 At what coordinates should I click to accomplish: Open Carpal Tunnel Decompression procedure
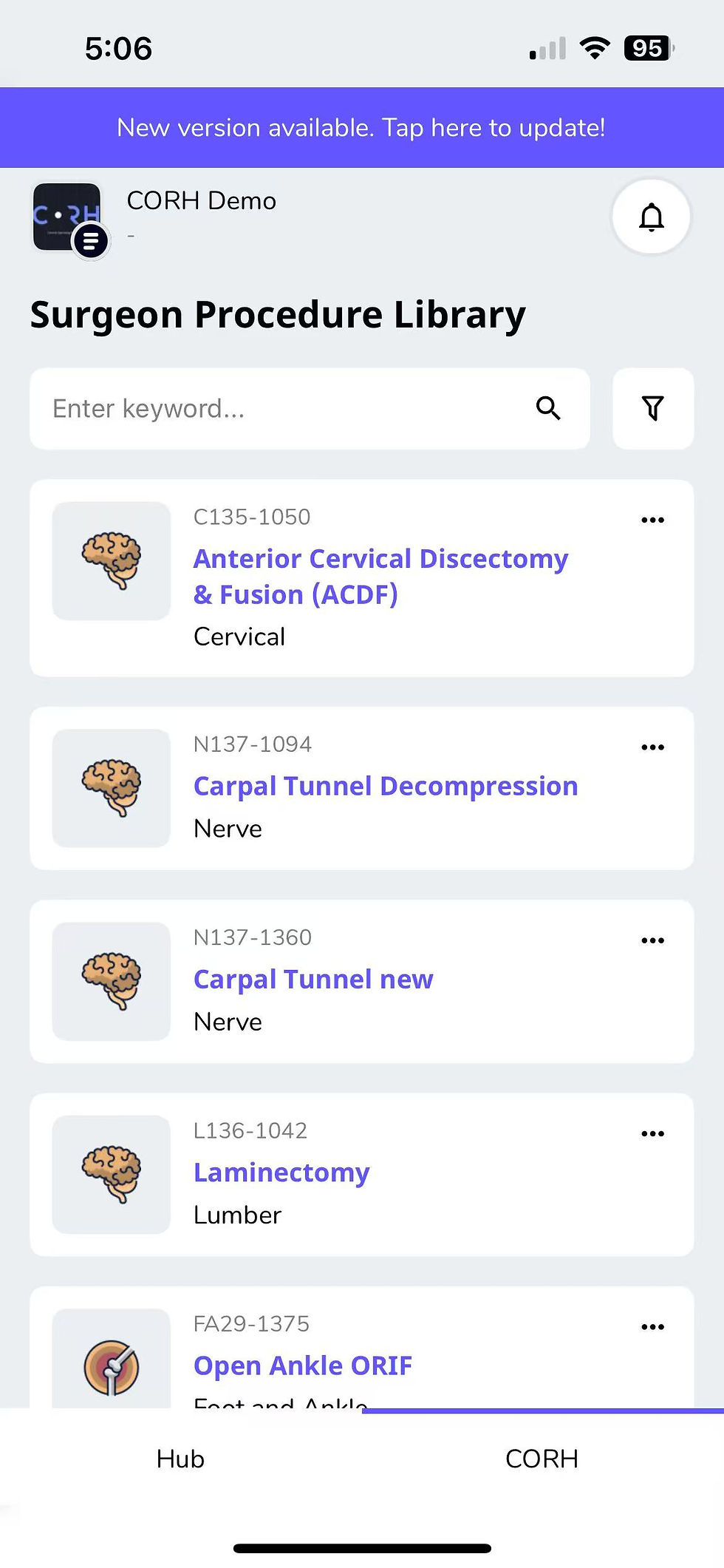[385, 786]
